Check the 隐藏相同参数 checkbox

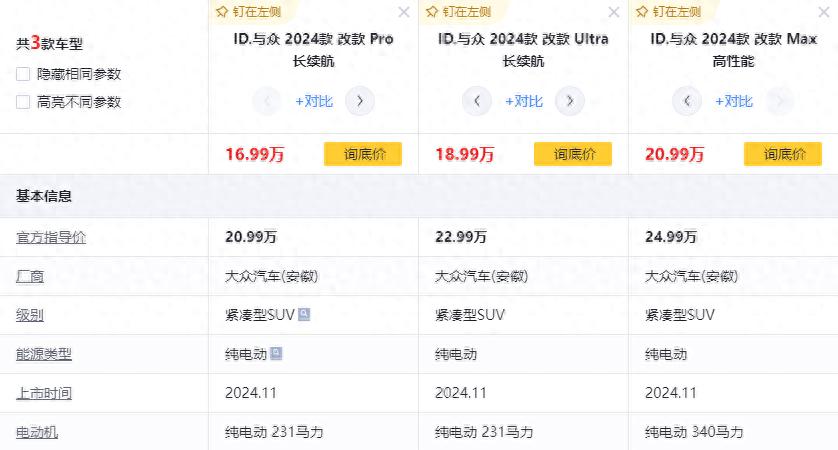(23, 74)
